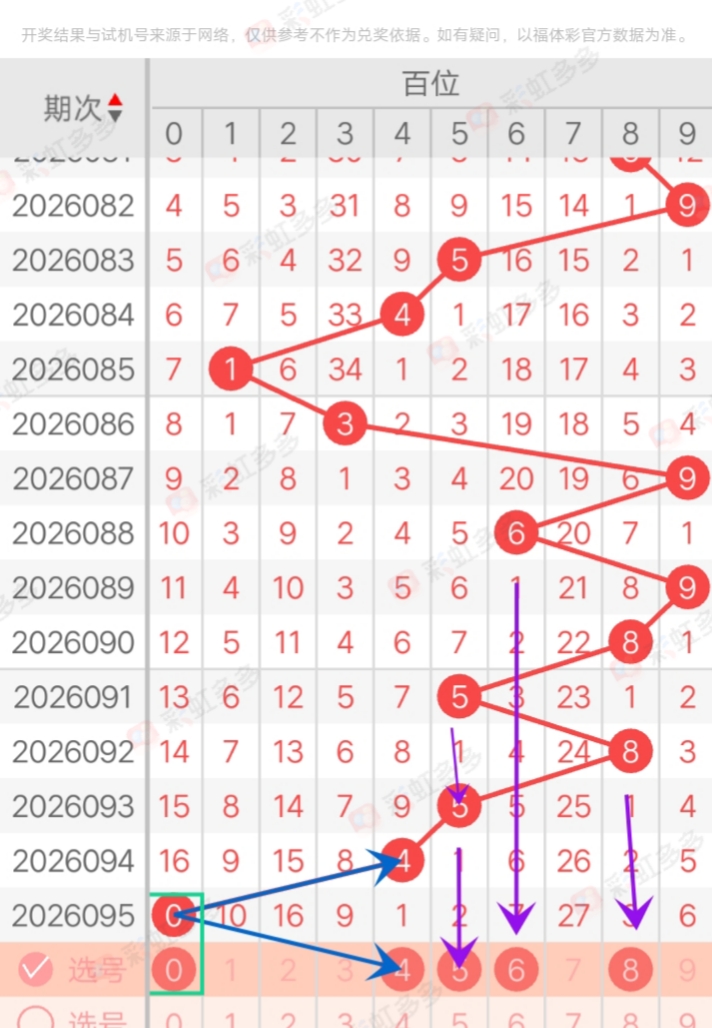
Task: Deselect number 6 in the ticked 选号 row
Action: (516, 968)
